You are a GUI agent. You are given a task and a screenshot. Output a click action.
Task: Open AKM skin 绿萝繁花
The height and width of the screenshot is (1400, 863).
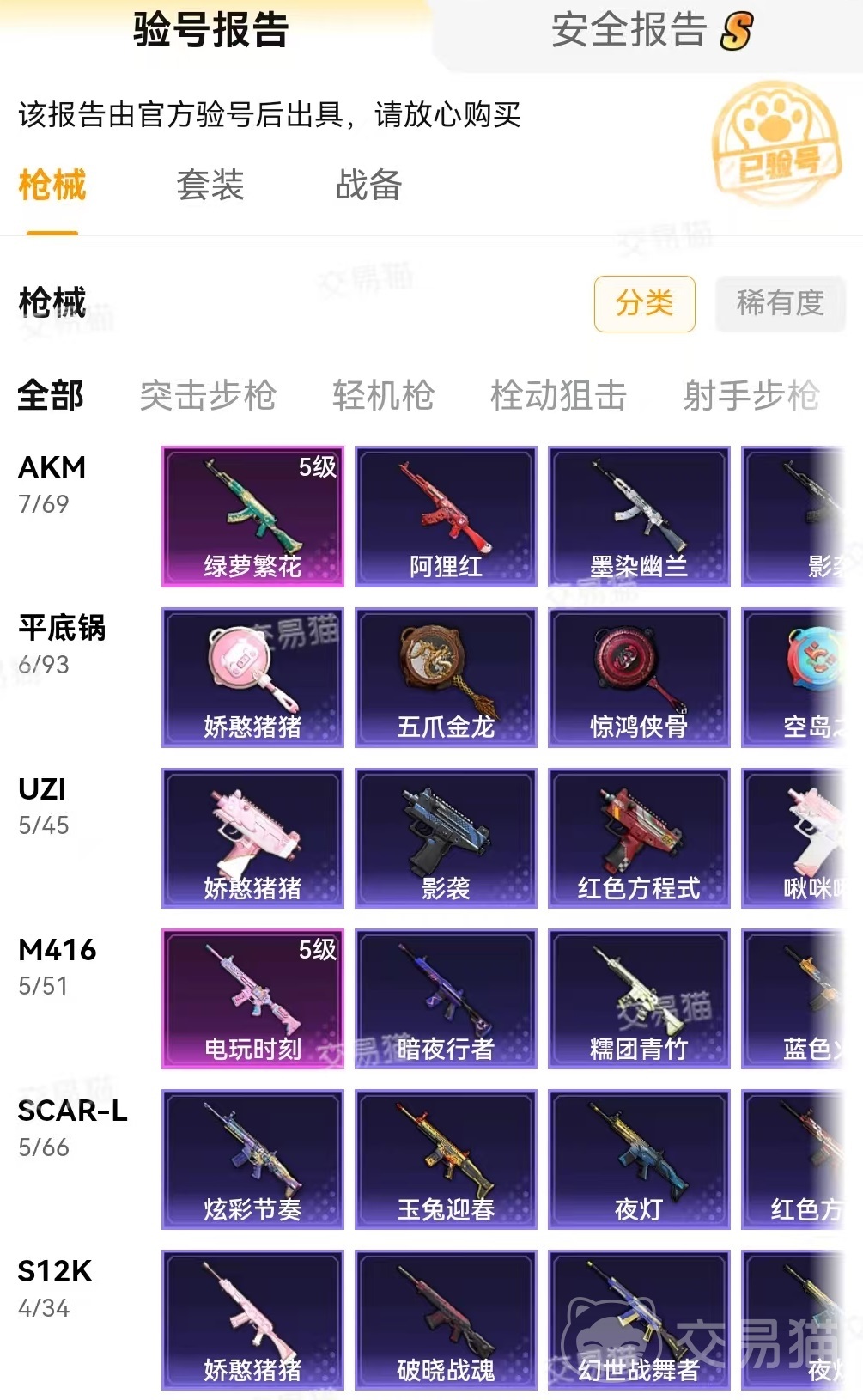coord(252,516)
